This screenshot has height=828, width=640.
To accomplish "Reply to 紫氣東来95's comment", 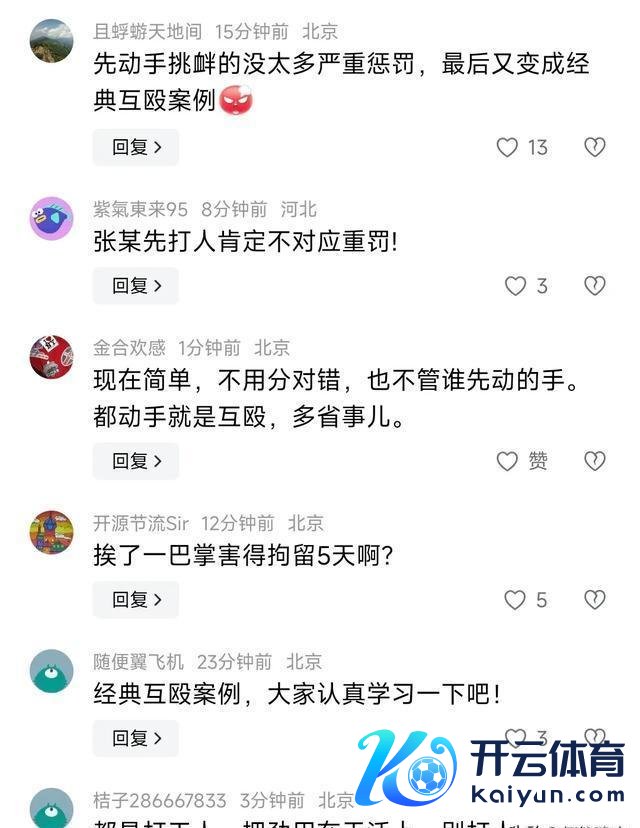I will (x=135, y=286).
